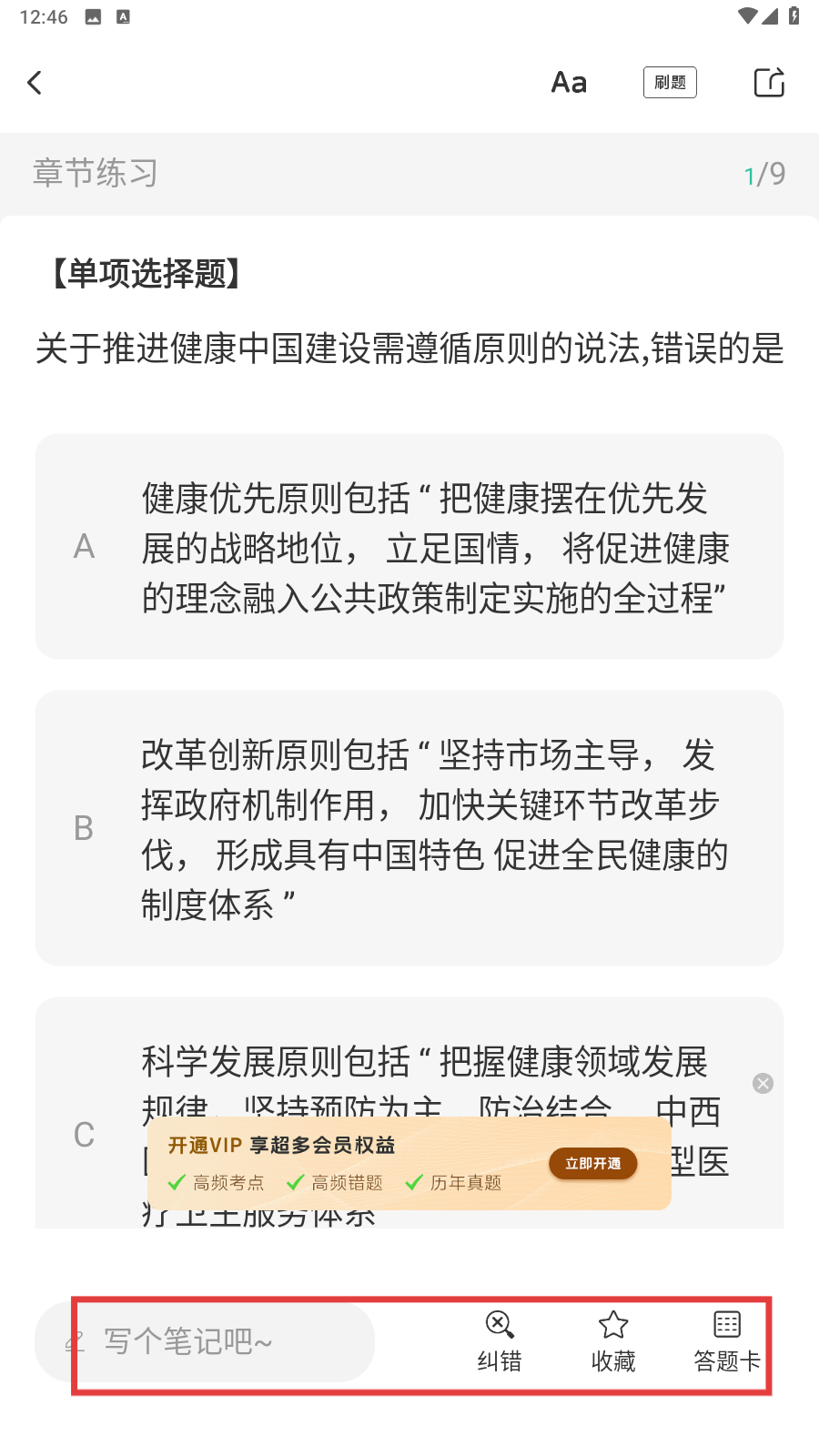The height and width of the screenshot is (1456, 819).
Task: Select answer option A
Action: pos(409,547)
